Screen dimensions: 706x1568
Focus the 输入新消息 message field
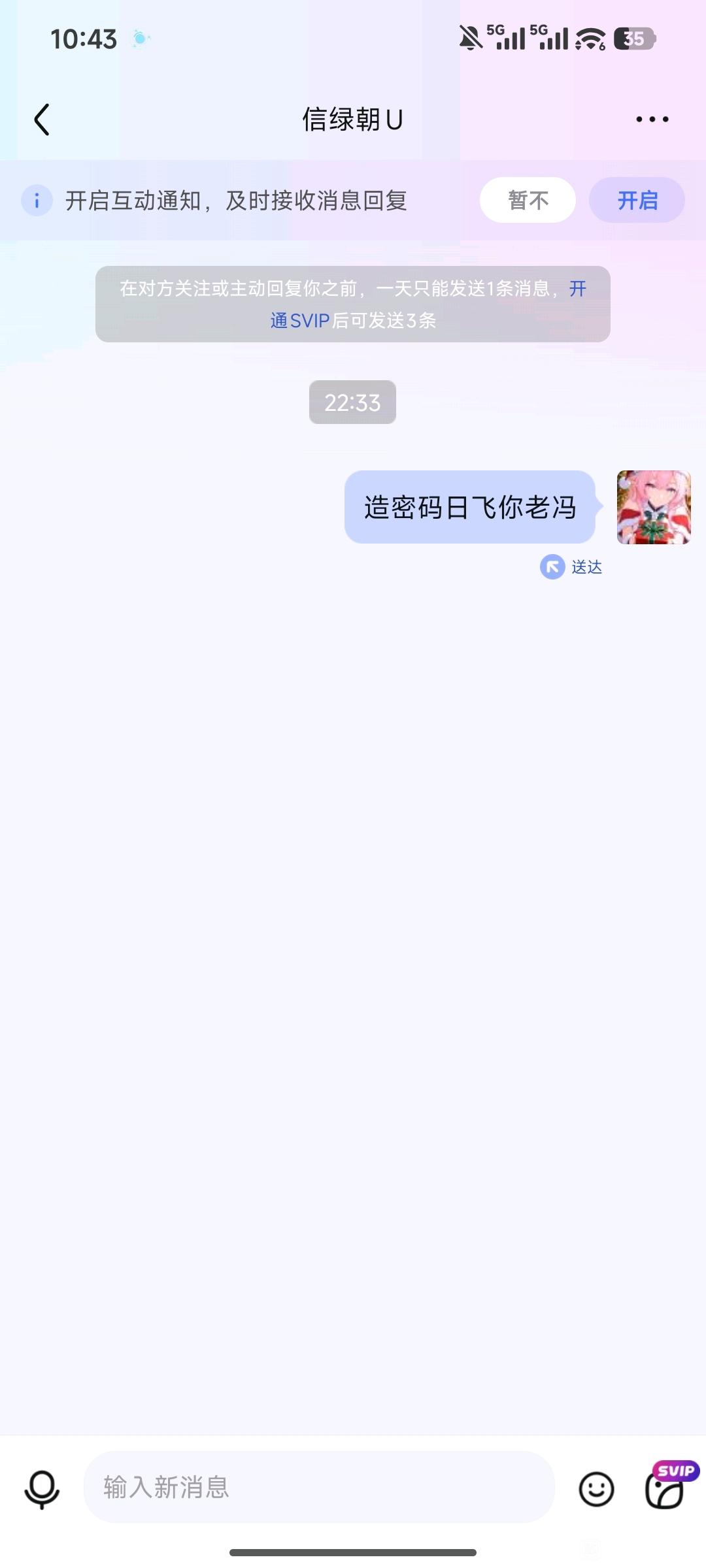319,1488
